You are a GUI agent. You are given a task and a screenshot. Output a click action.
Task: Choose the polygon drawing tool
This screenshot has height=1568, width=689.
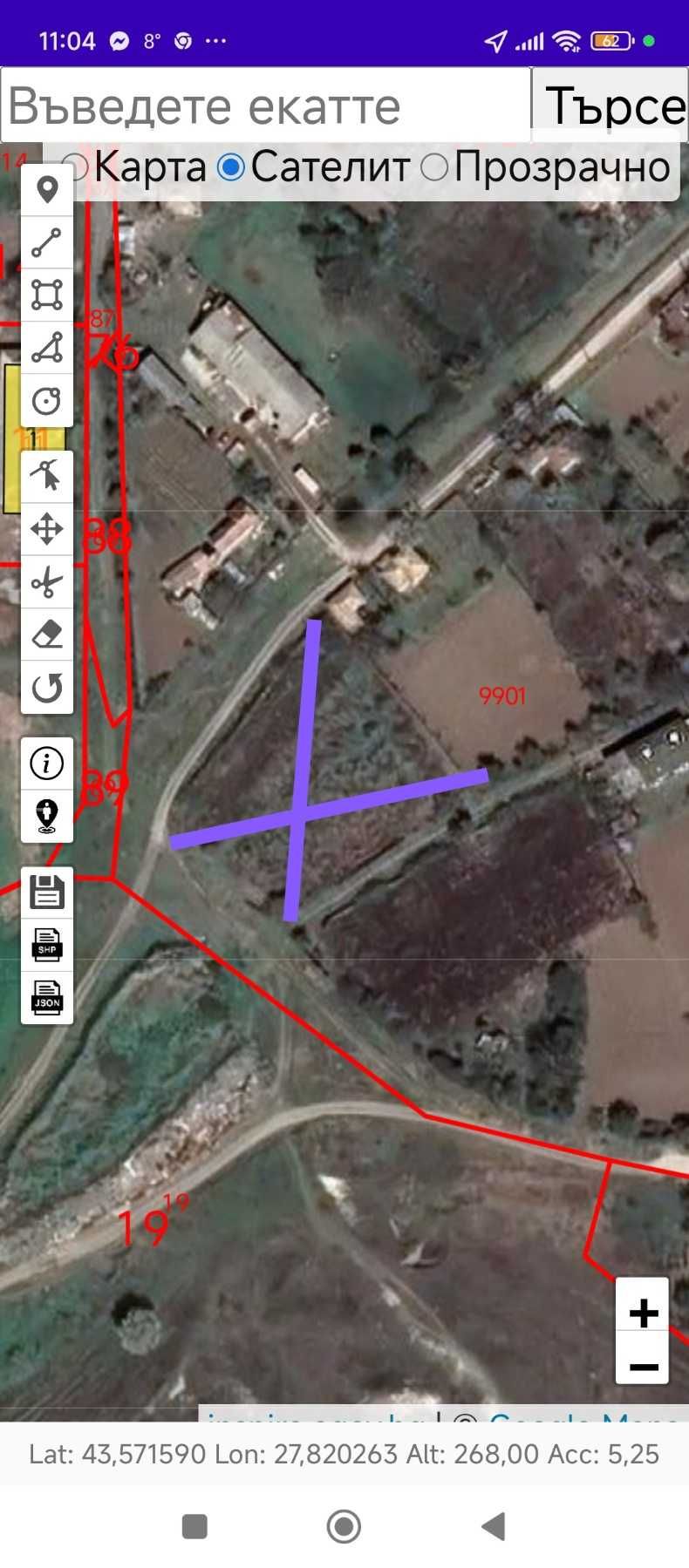(47, 348)
